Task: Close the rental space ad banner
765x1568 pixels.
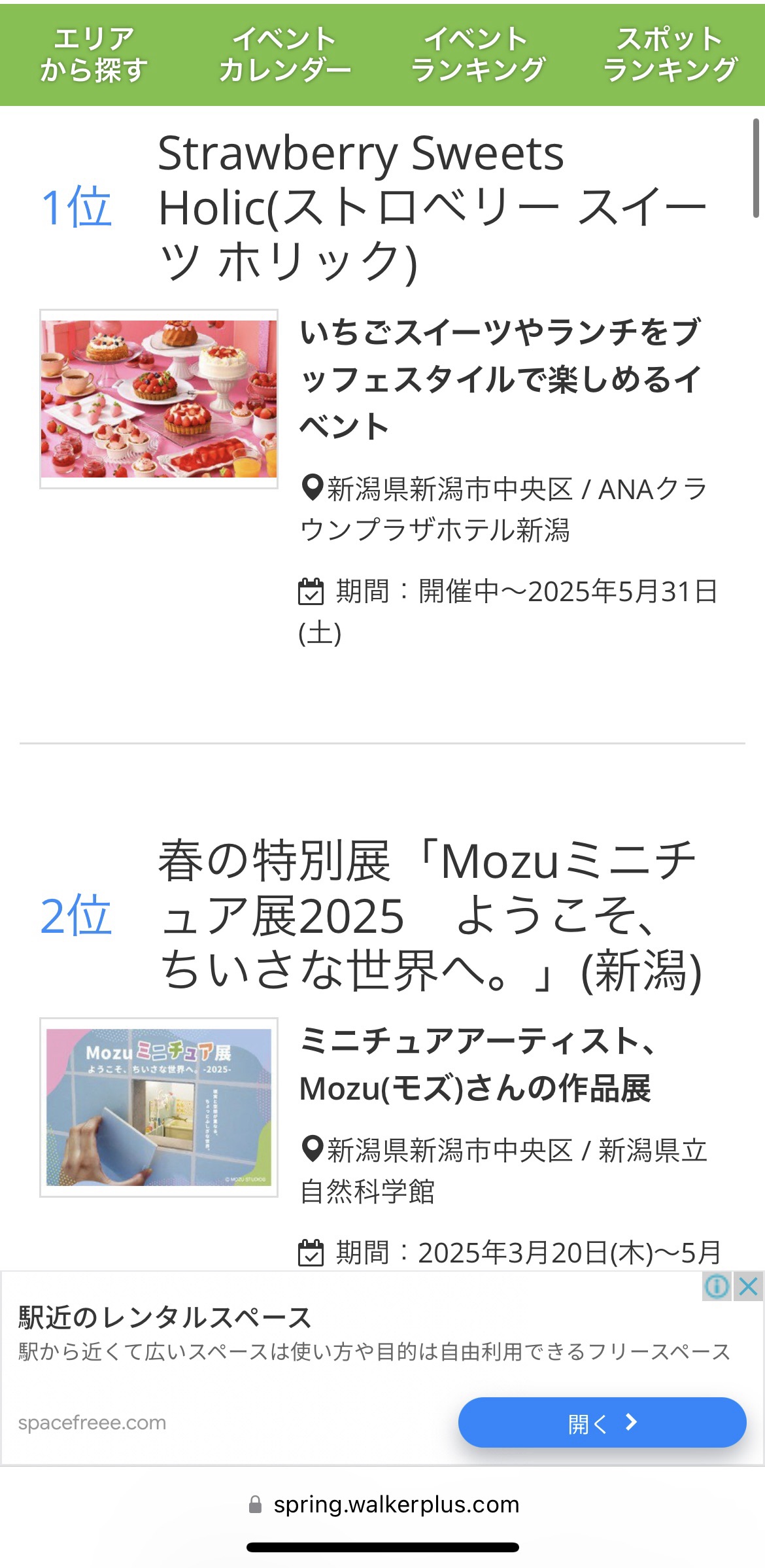Action: (x=749, y=1287)
